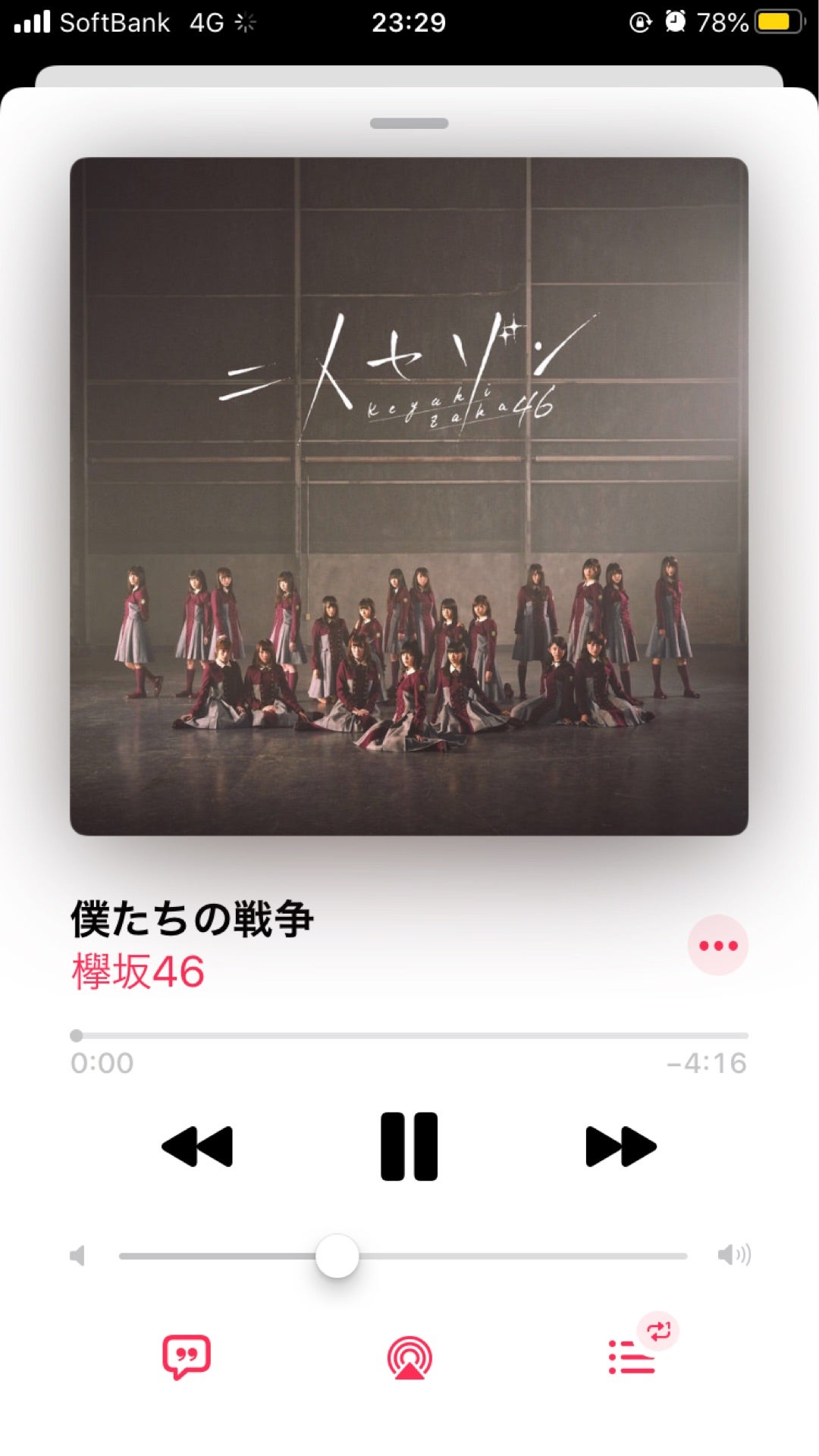
Task: Skip to the next track
Action: point(620,1146)
